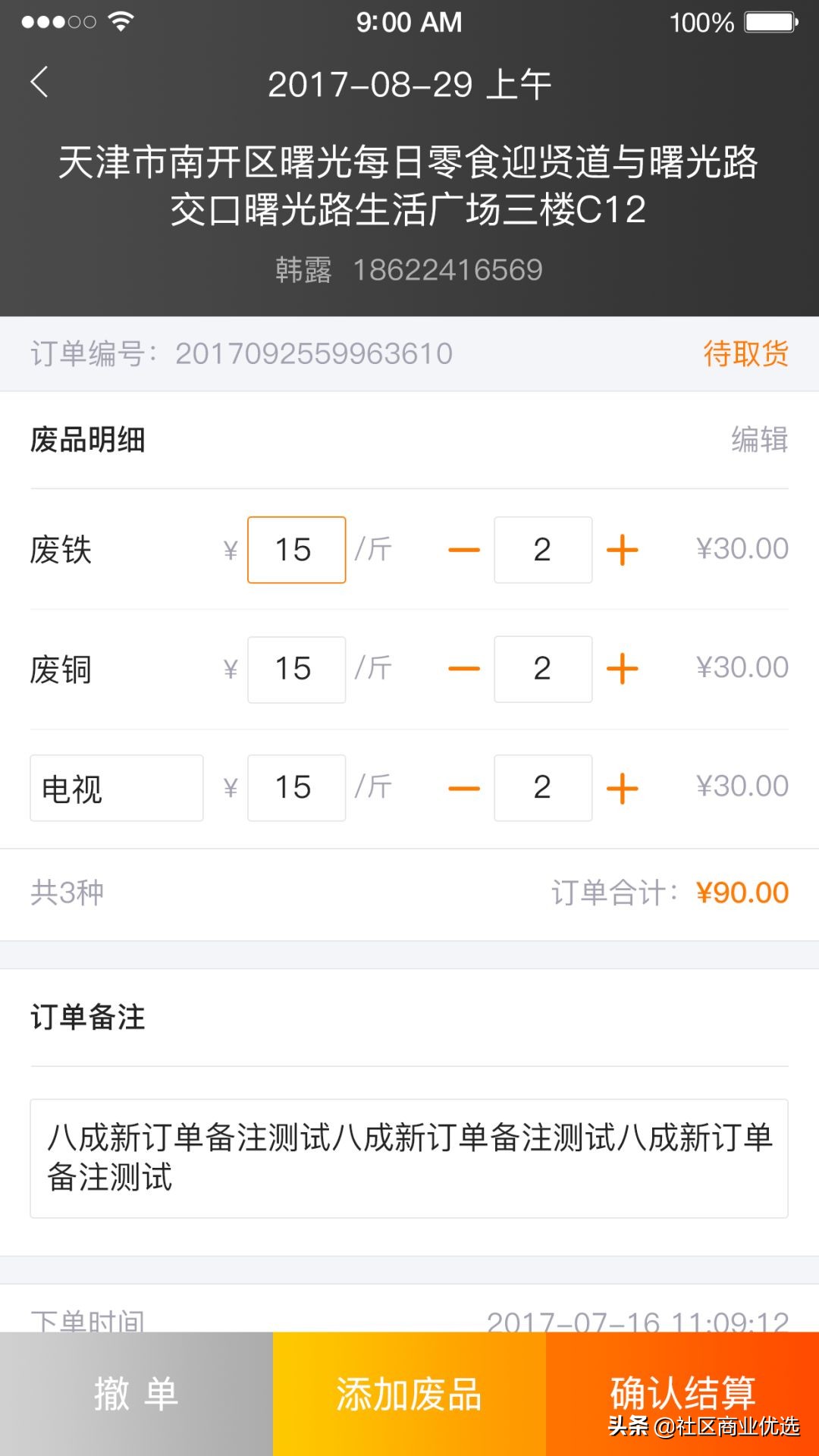Tap the plus icon to add one more 电视

coord(622,788)
